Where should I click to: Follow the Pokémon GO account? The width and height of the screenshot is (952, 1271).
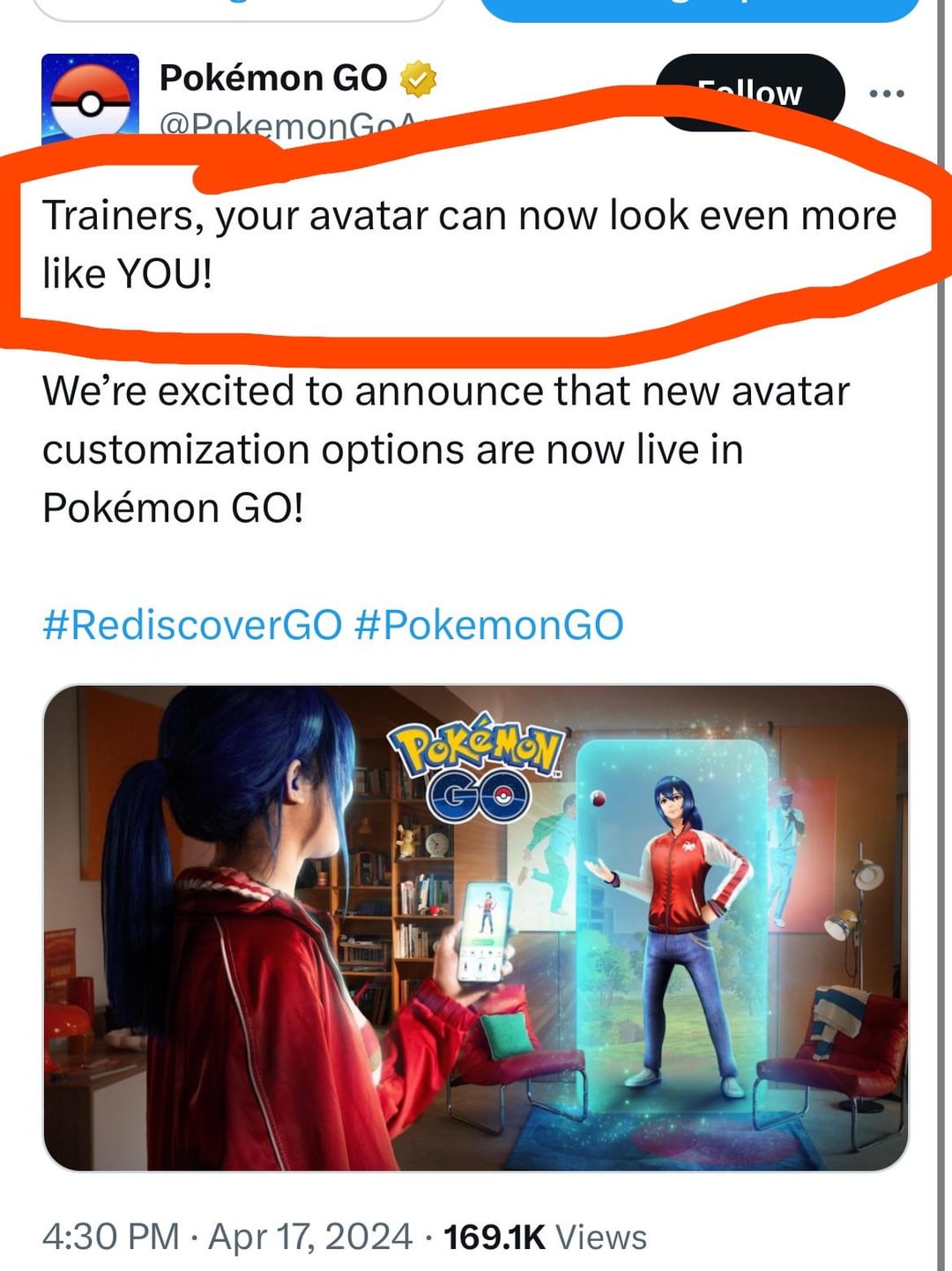[749, 91]
